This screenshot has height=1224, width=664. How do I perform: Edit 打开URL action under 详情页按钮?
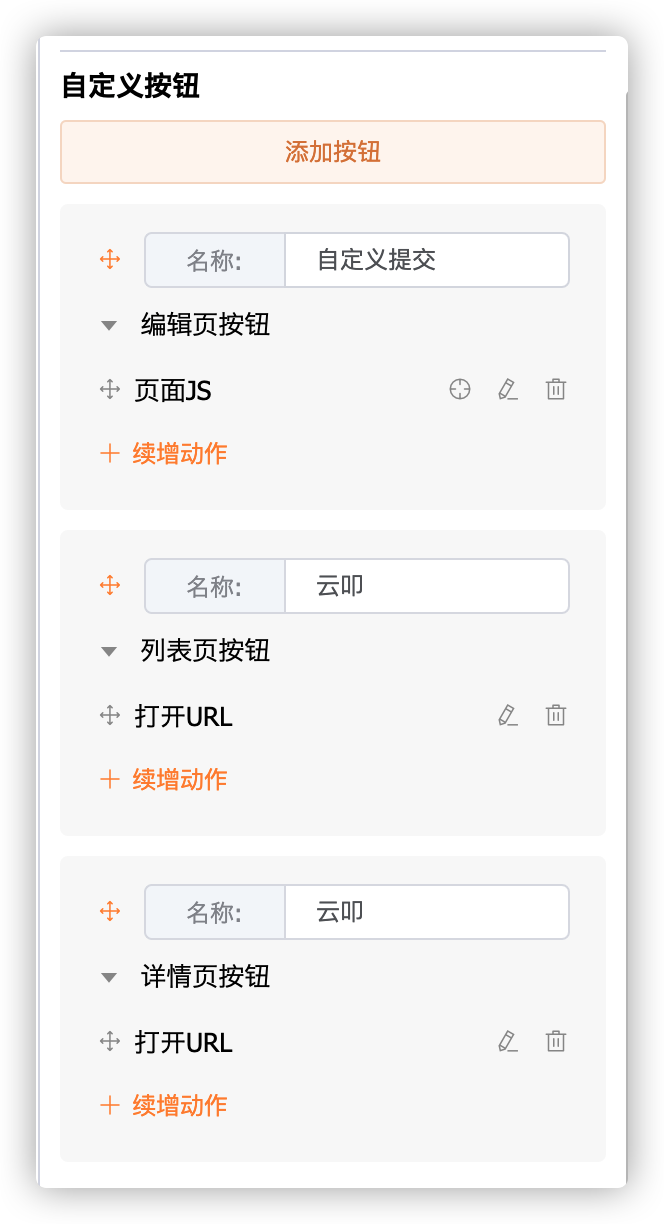click(508, 1041)
